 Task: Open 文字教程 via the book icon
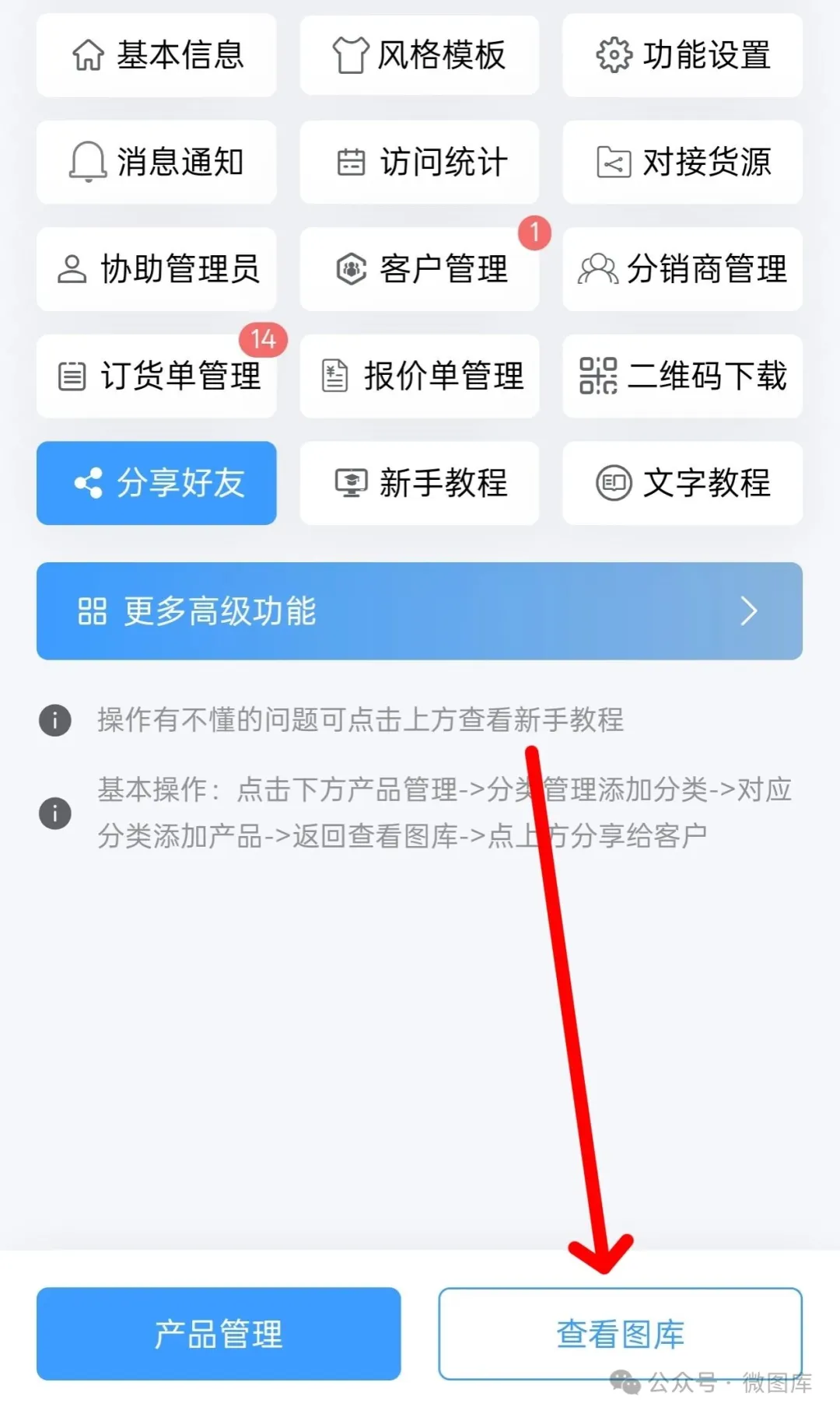coord(614,484)
